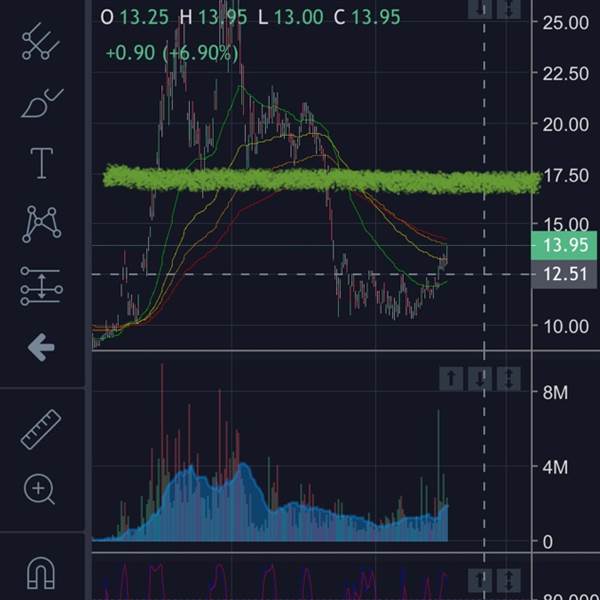Viewport: 600px width, 600px height.
Task: Tap the white back arrow
Action: coord(41,348)
